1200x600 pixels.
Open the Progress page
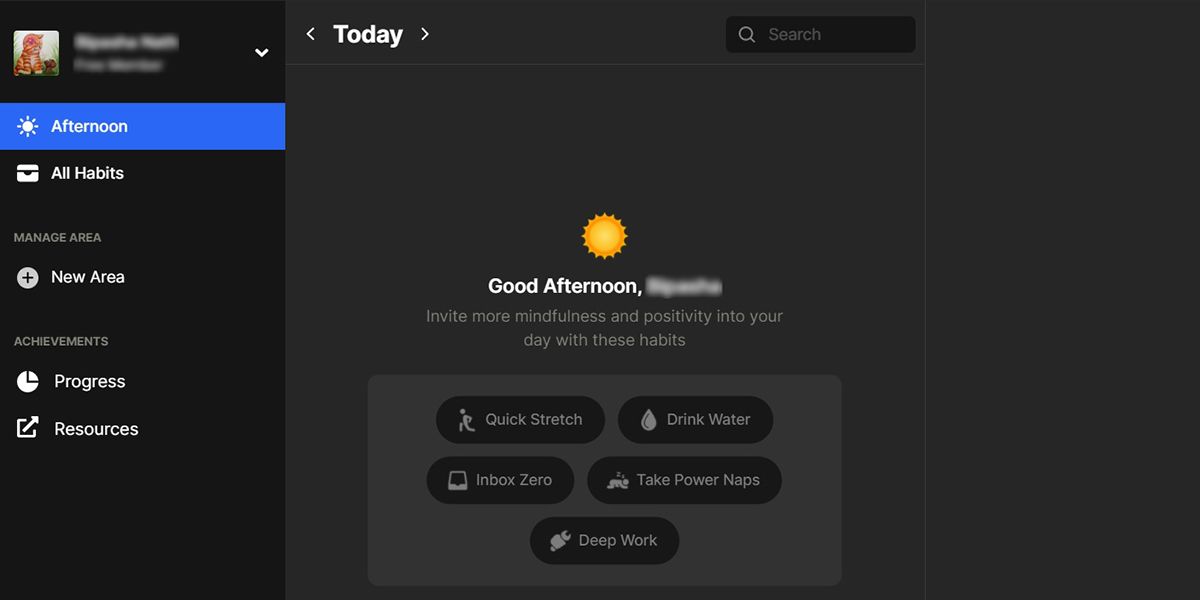pos(89,381)
